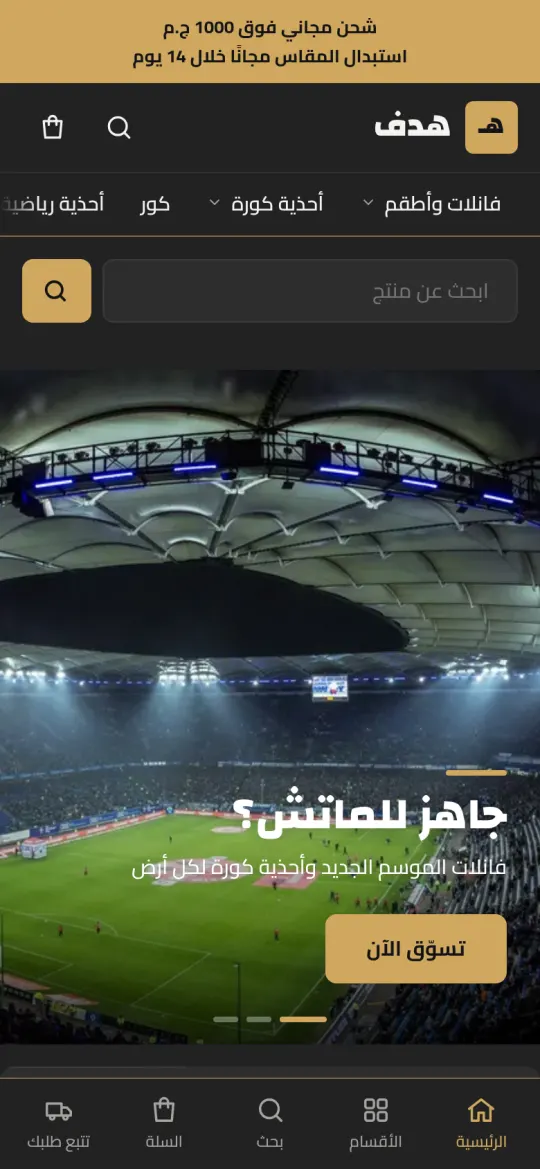
Task: Tap the تسوّق الآن button
Action: click(x=415, y=948)
